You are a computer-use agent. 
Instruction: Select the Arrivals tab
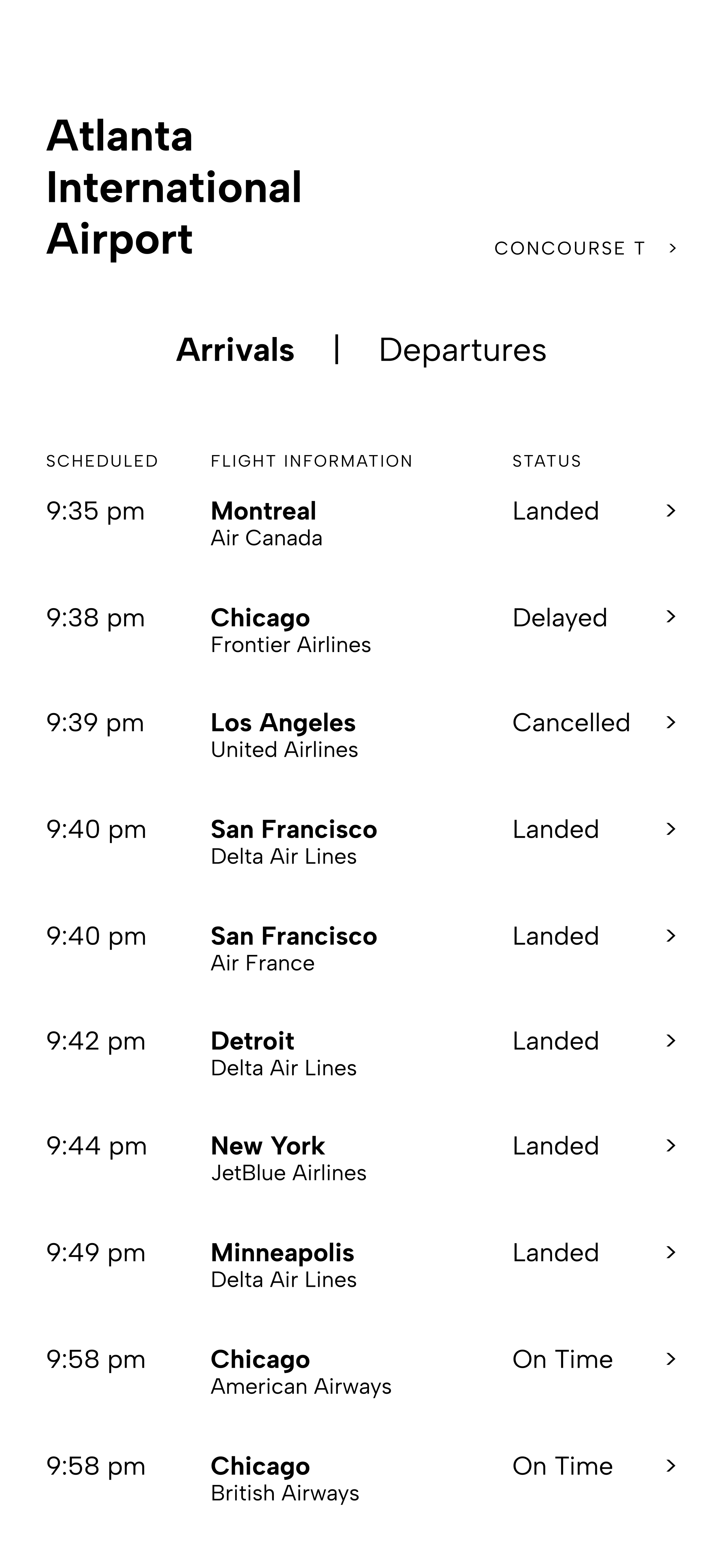235,350
